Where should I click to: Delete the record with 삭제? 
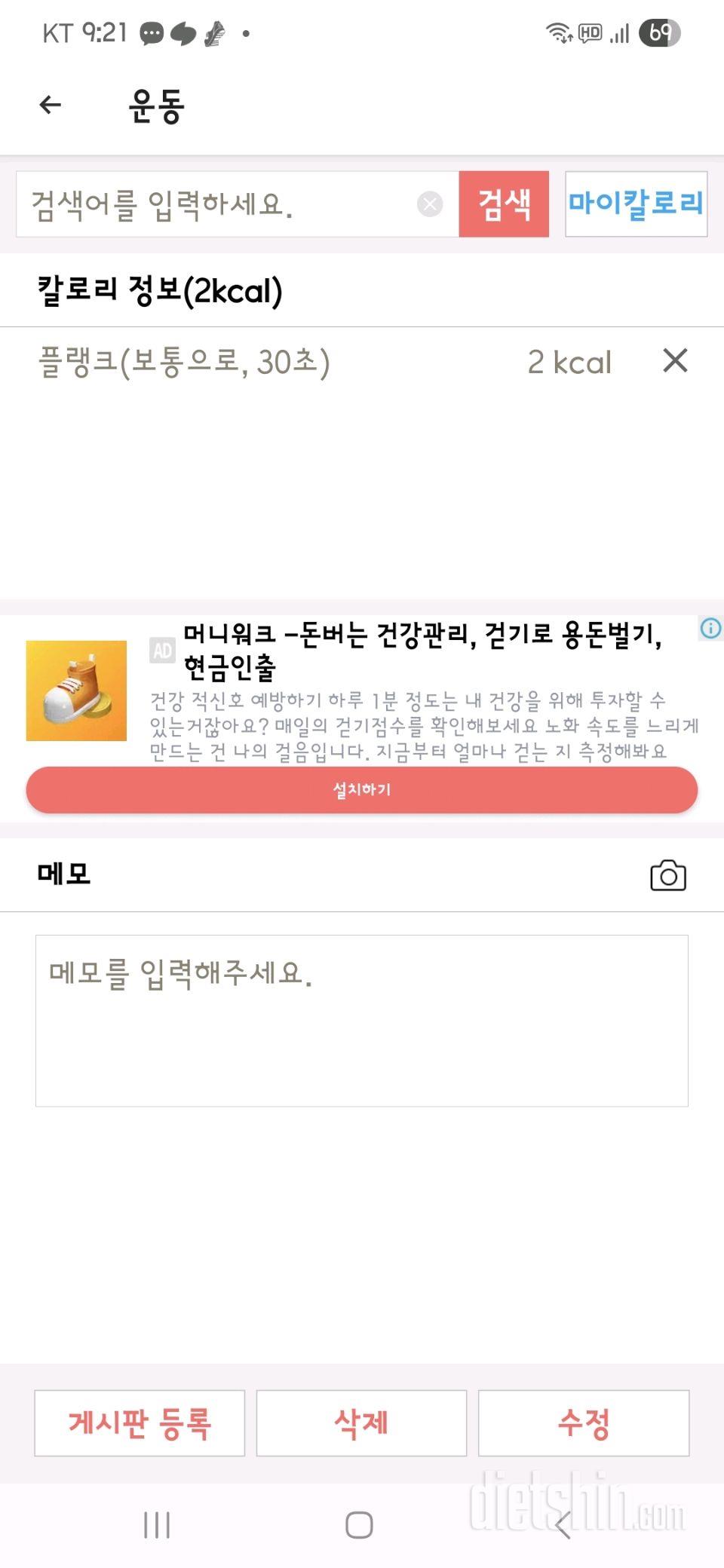pos(361,1423)
